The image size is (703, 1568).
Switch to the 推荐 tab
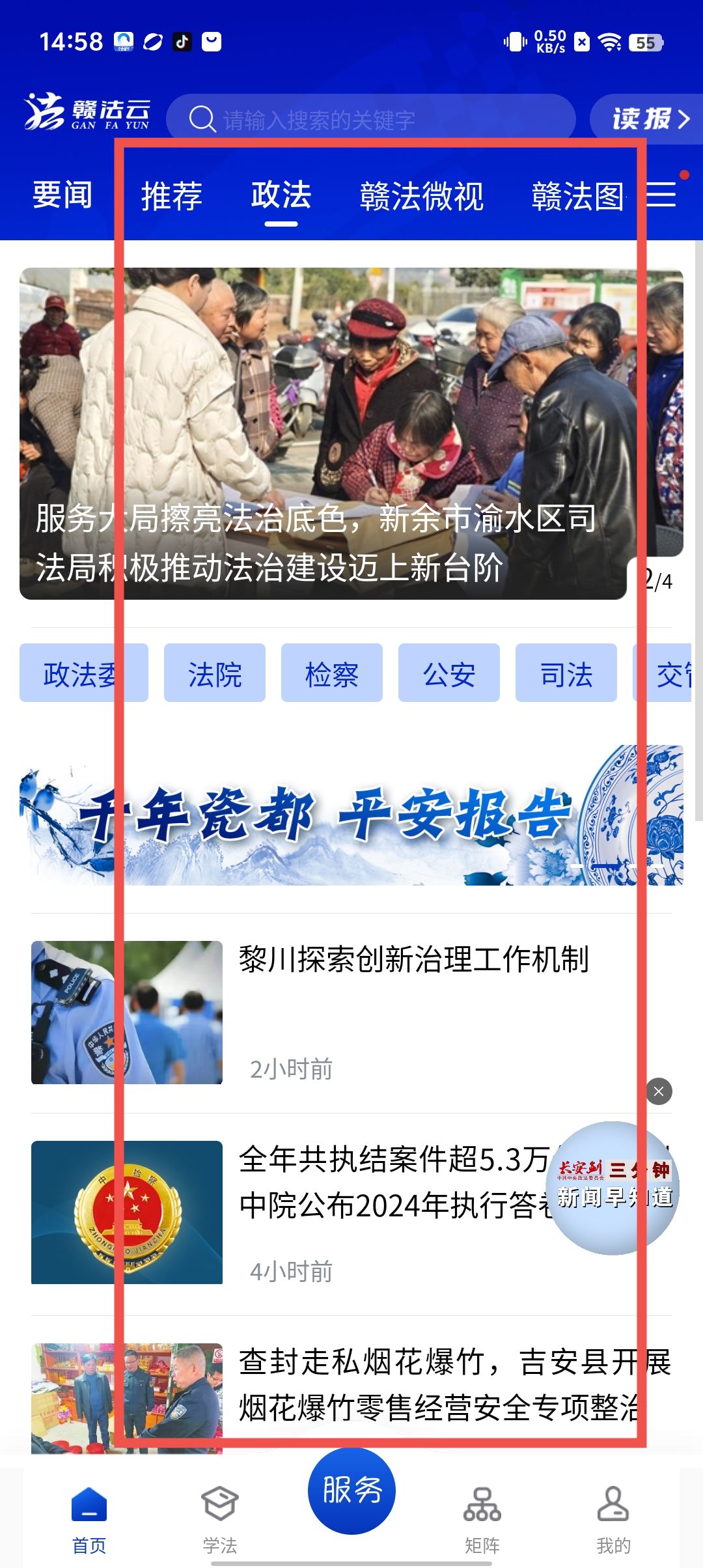tap(172, 195)
